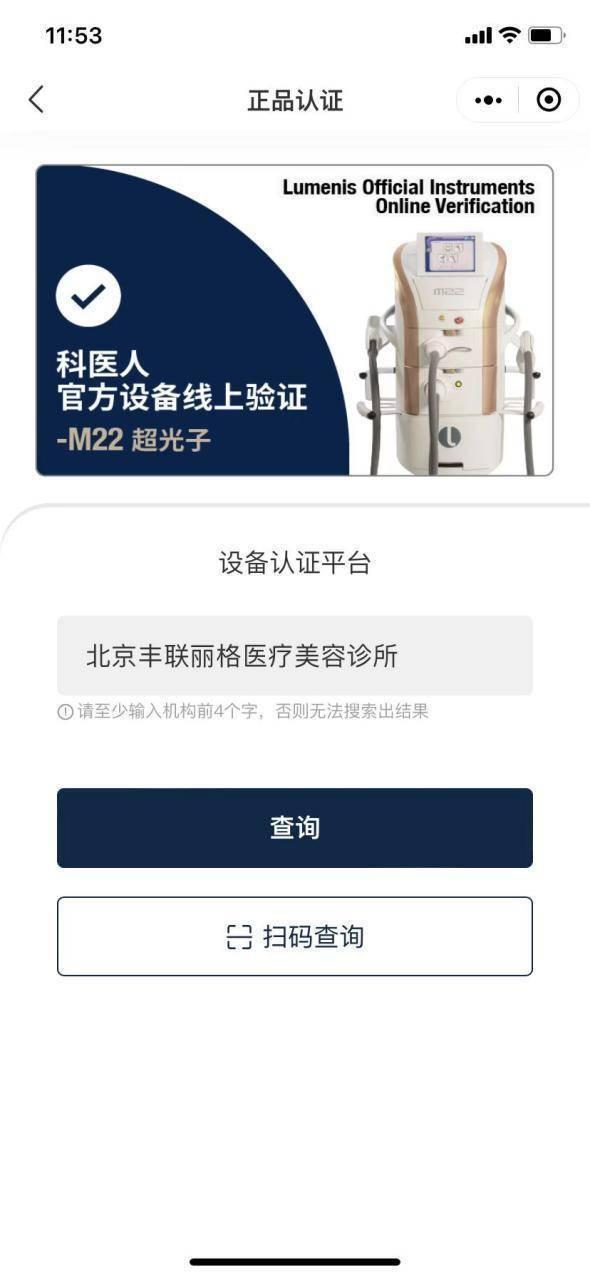Tap the 查询 button
Screen dimensions: 590x1277
point(295,828)
